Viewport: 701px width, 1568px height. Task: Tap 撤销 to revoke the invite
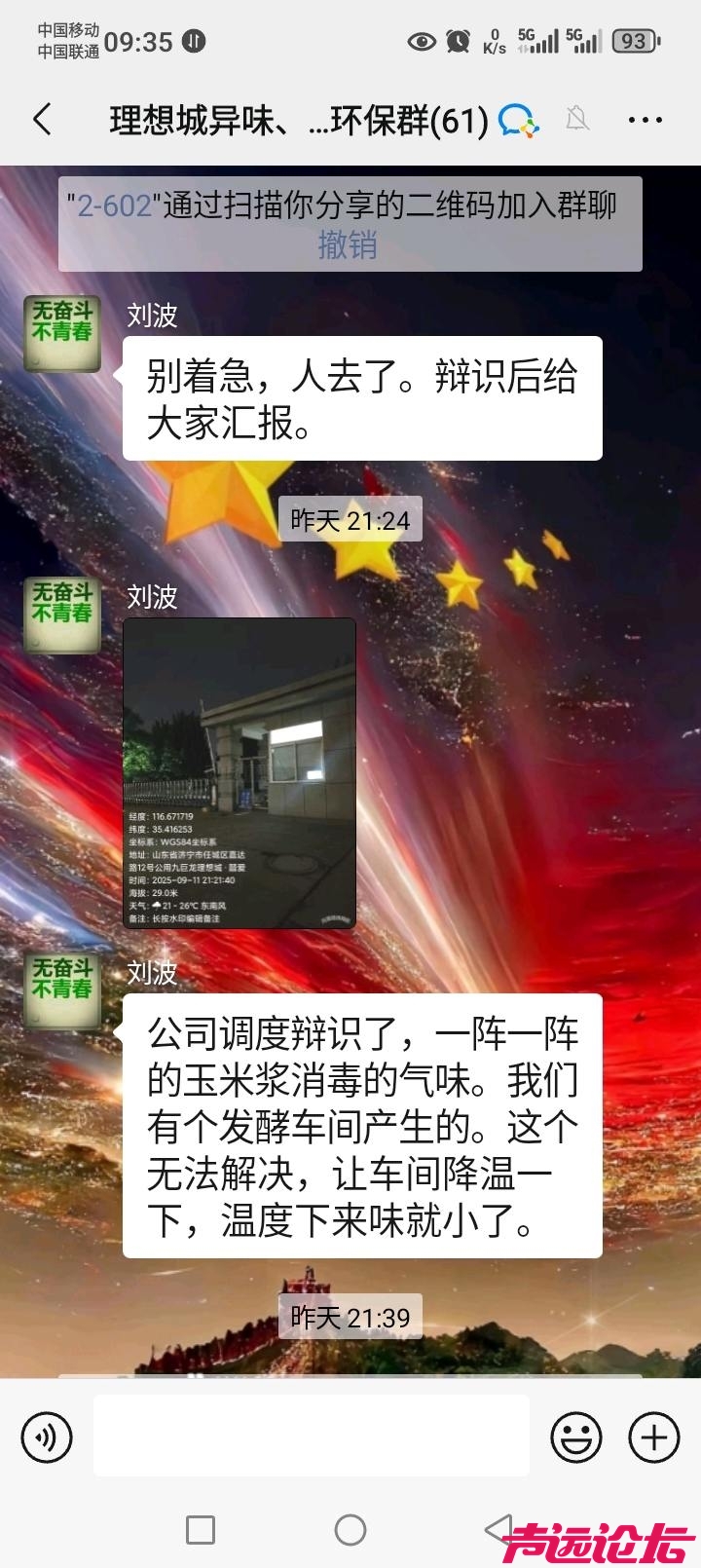(x=347, y=245)
